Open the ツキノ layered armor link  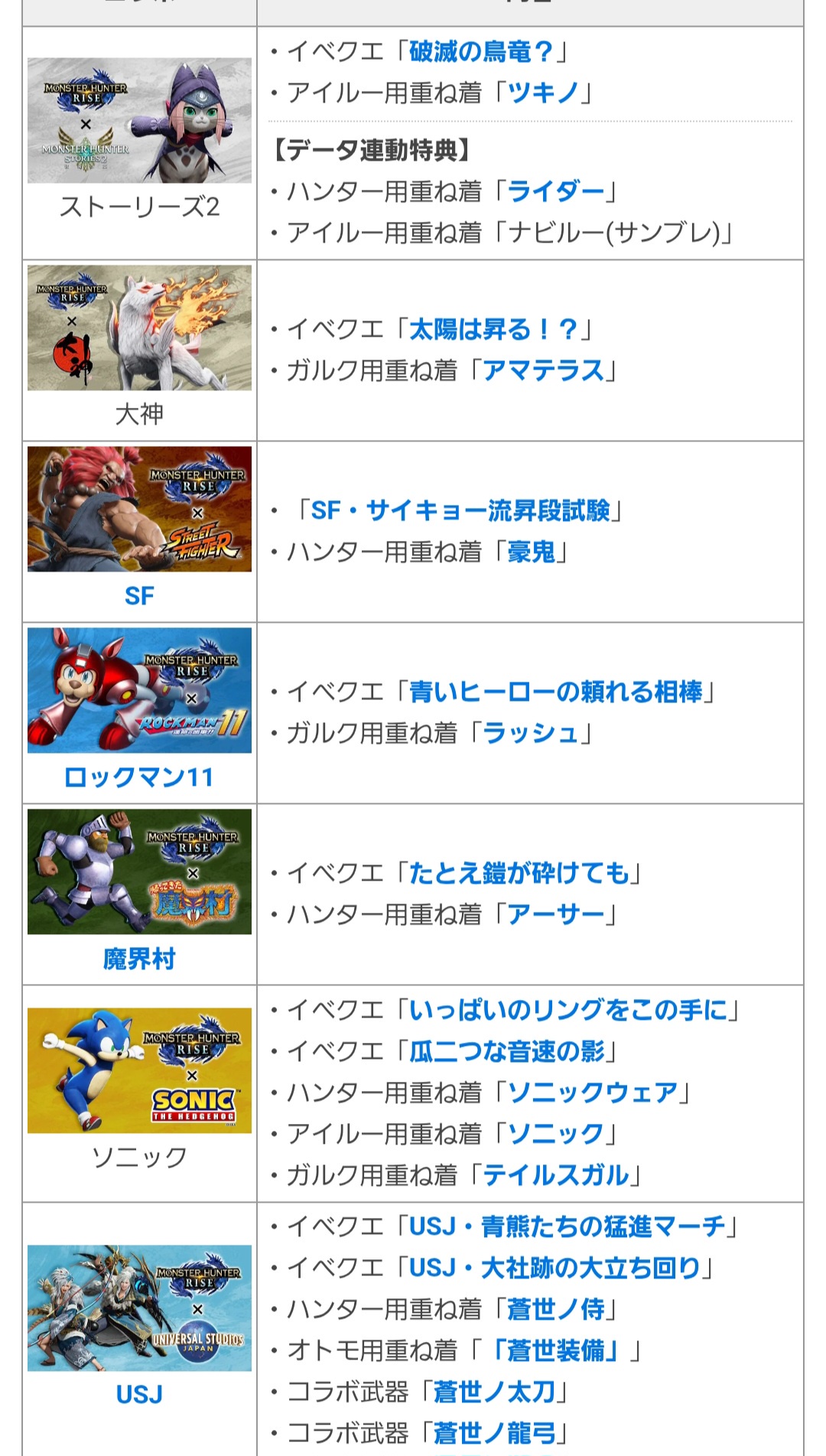(543, 93)
